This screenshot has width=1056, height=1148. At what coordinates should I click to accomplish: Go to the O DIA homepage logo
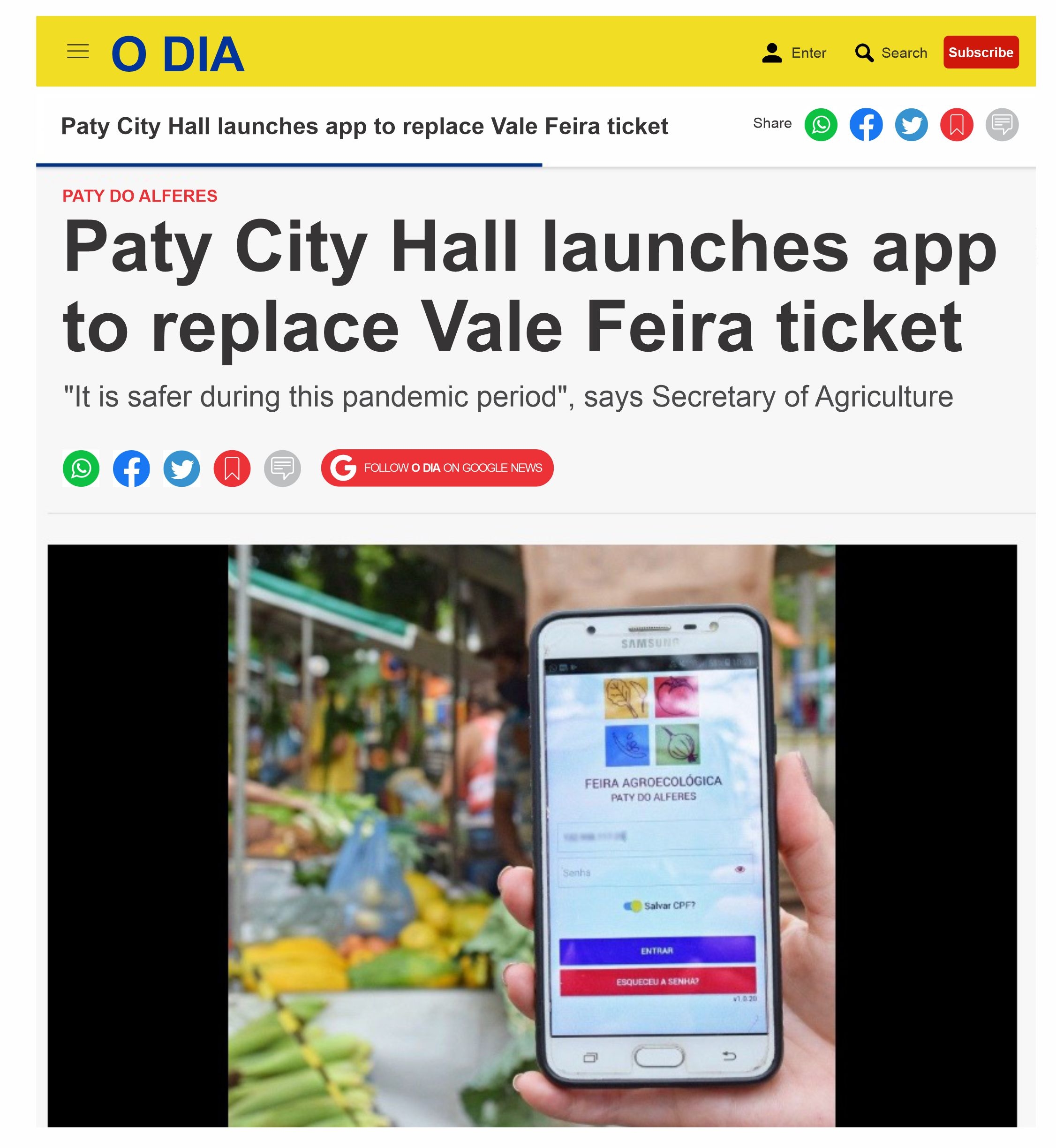[178, 54]
